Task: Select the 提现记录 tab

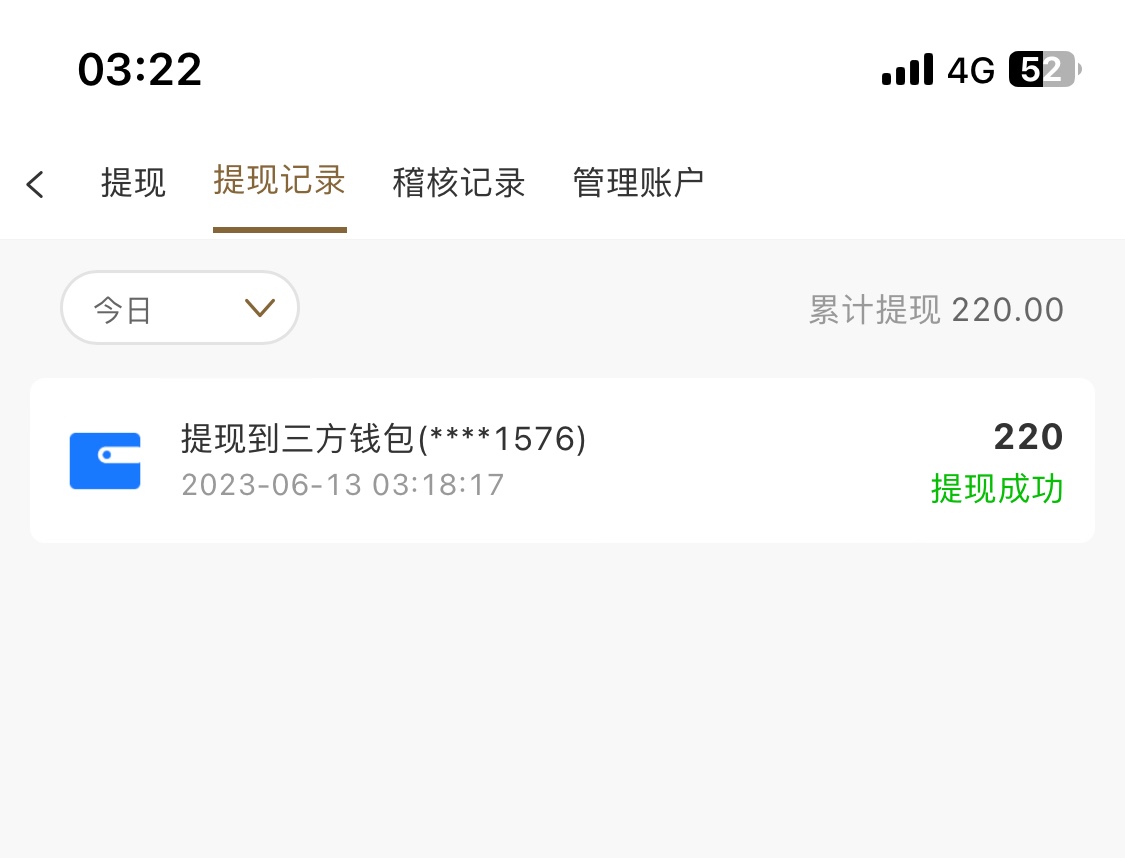Action: pos(279,182)
